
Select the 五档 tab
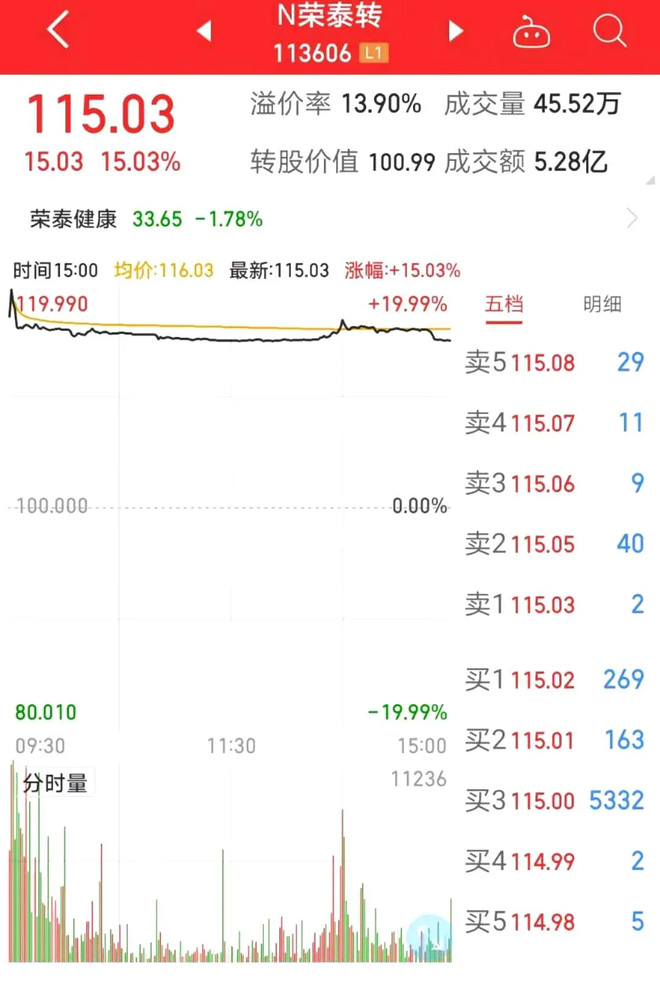coord(503,305)
